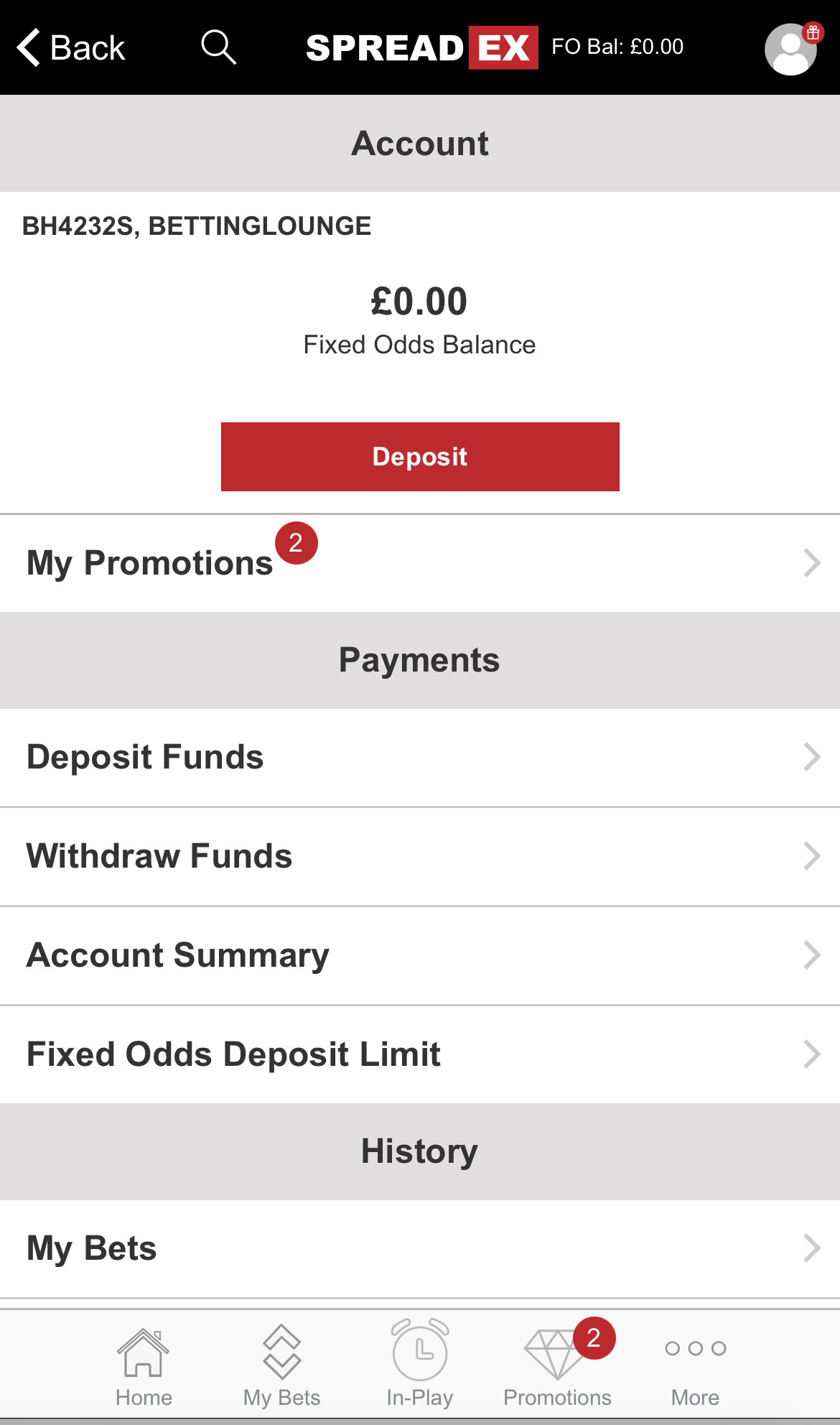
Task: Open My Promotions row
Action: tap(420, 563)
